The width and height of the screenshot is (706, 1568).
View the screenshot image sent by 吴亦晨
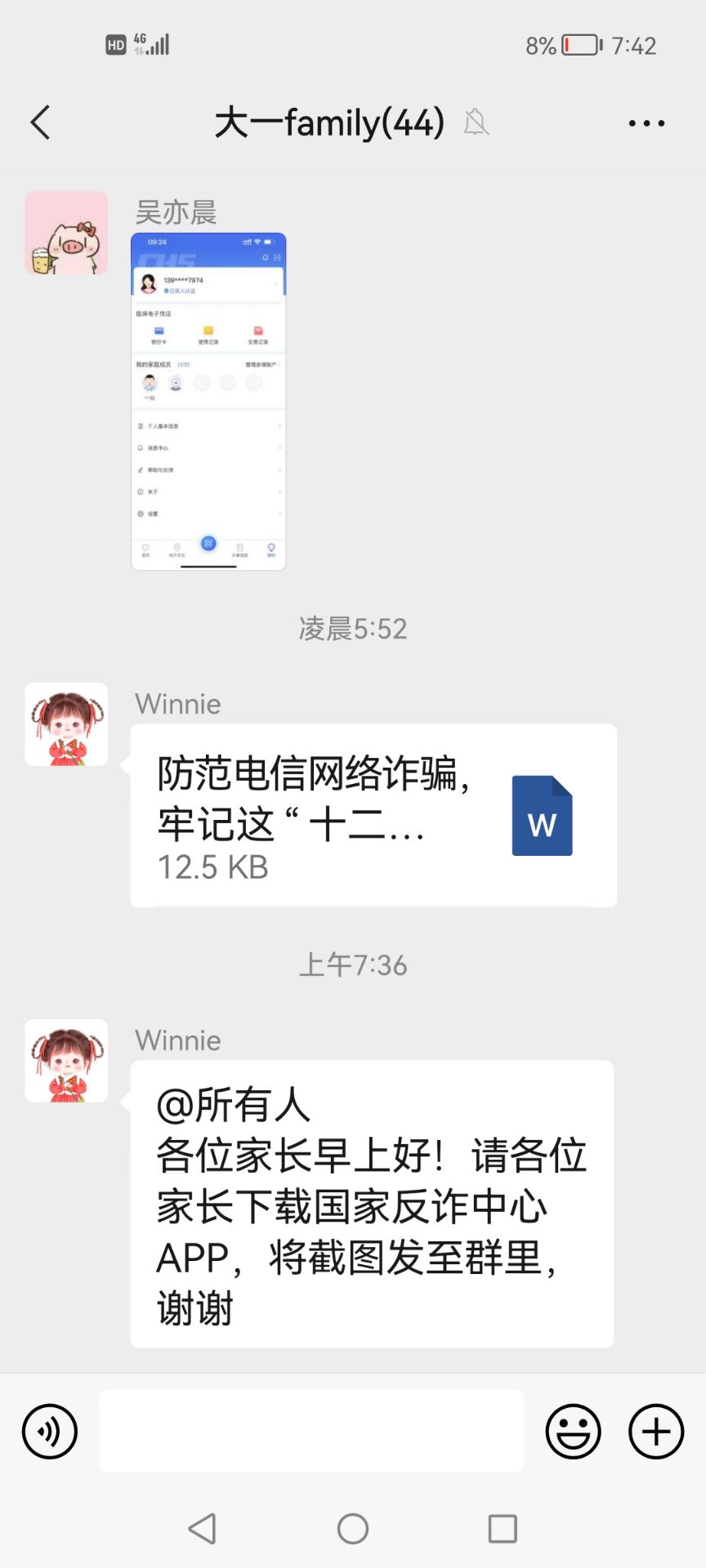208,401
